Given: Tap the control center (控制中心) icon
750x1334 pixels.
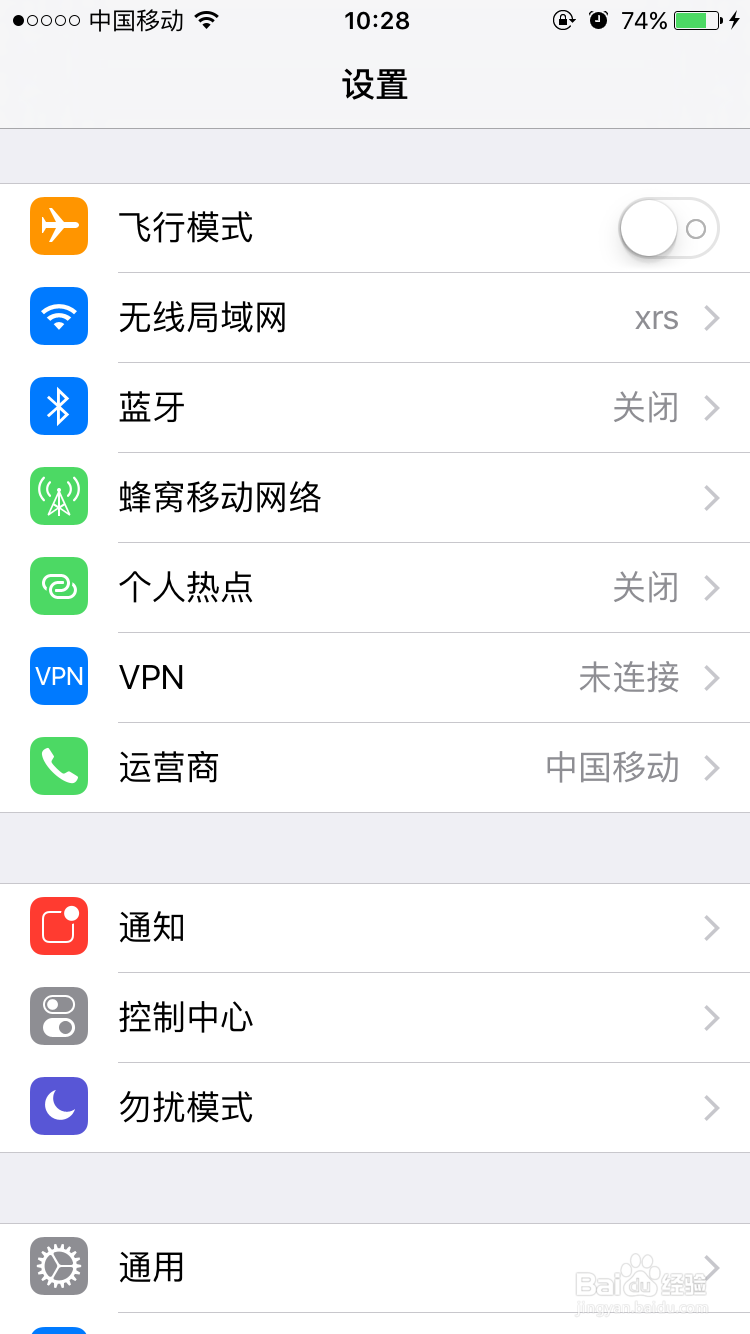Looking at the screenshot, I should tap(58, 1016).
